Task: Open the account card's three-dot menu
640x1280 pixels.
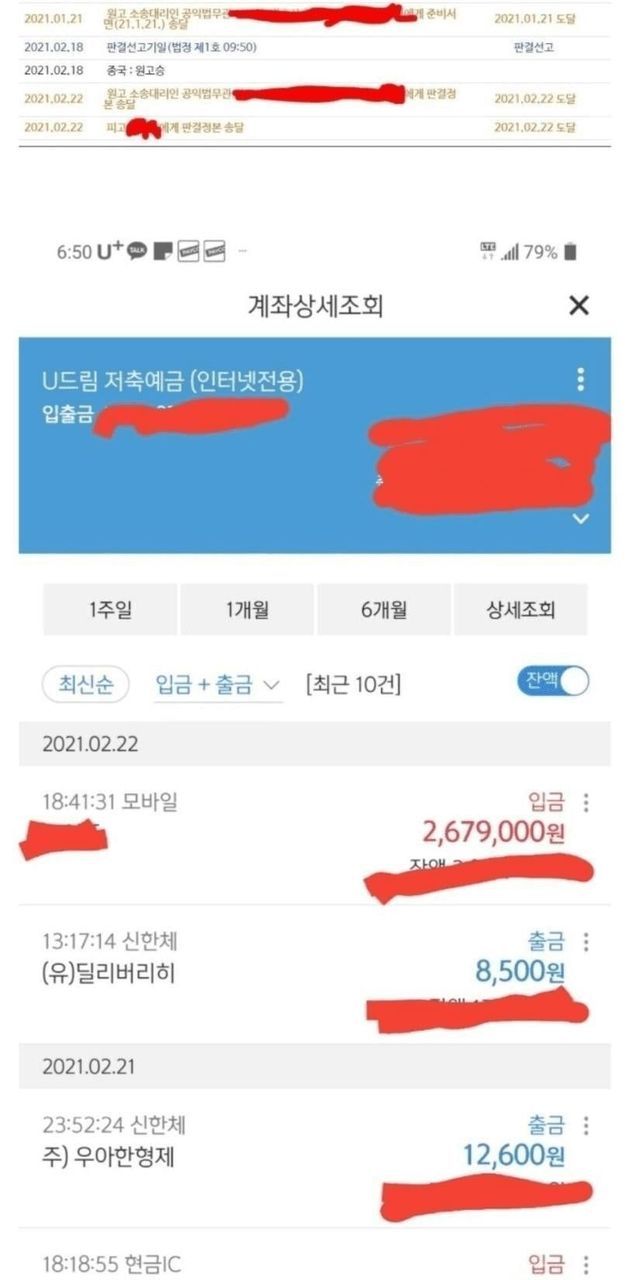Action: (x=581, y=379)
